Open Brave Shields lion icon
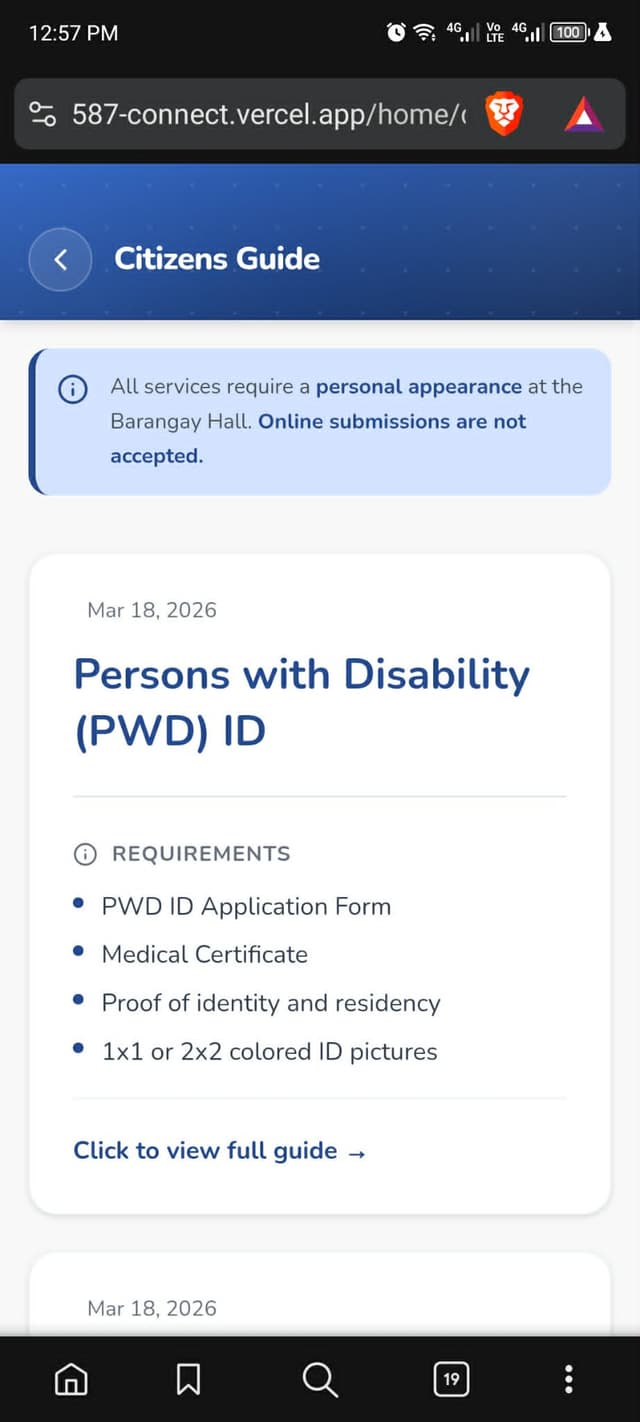 504,114
